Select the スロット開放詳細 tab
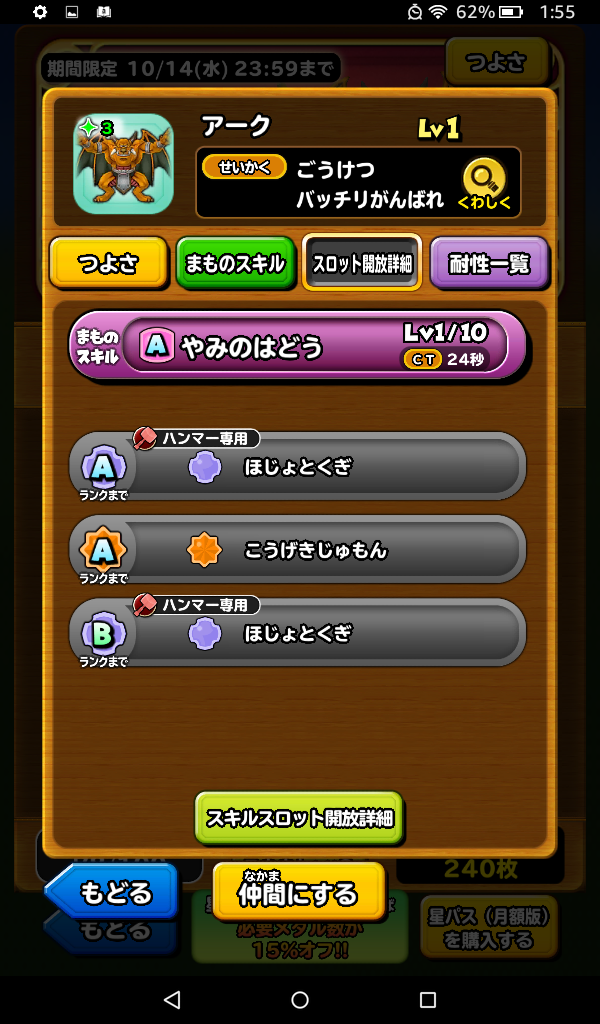Viewport: 600px width, 1024px height. pos(362,264)
